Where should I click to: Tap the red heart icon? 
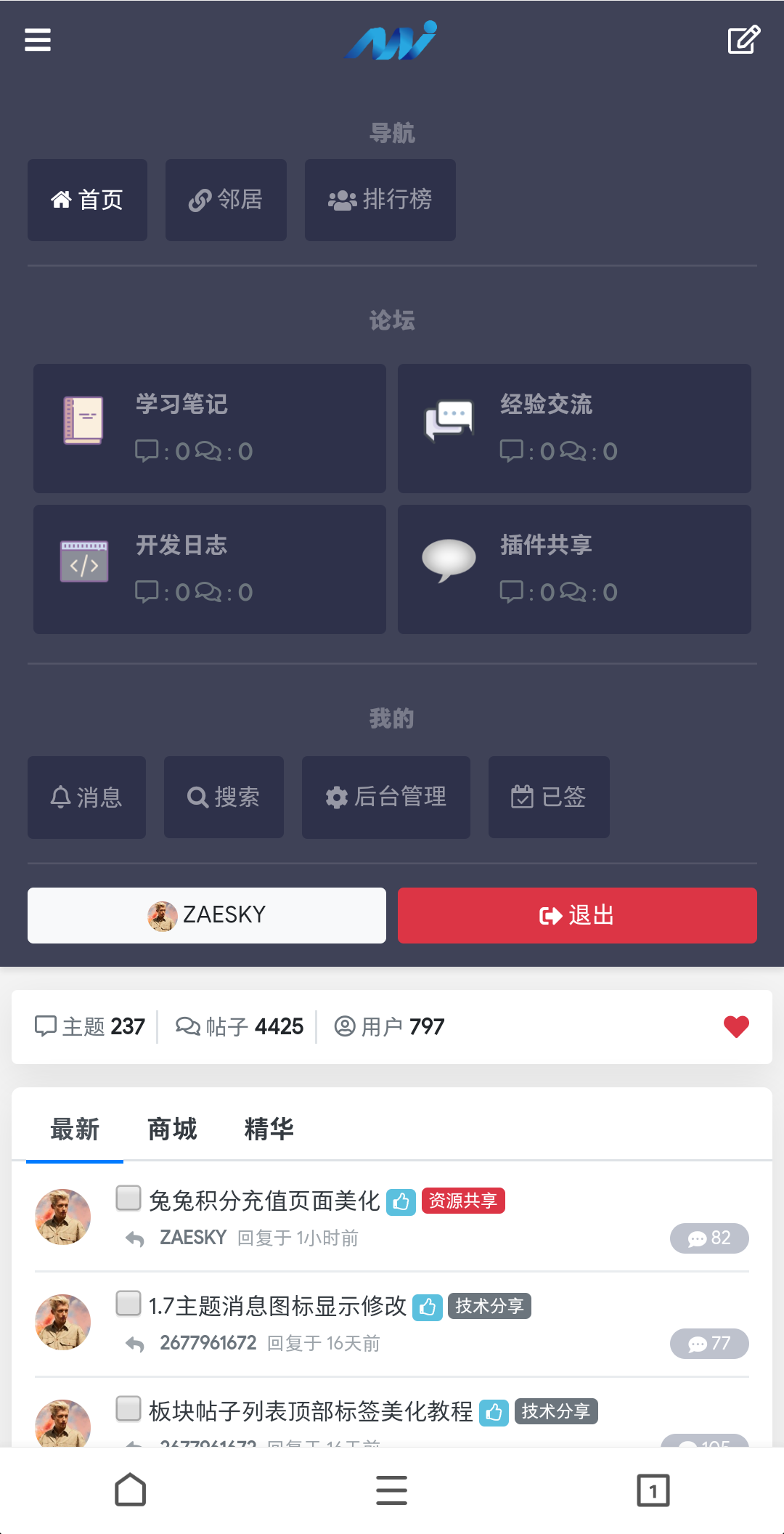pos(736,1026)
